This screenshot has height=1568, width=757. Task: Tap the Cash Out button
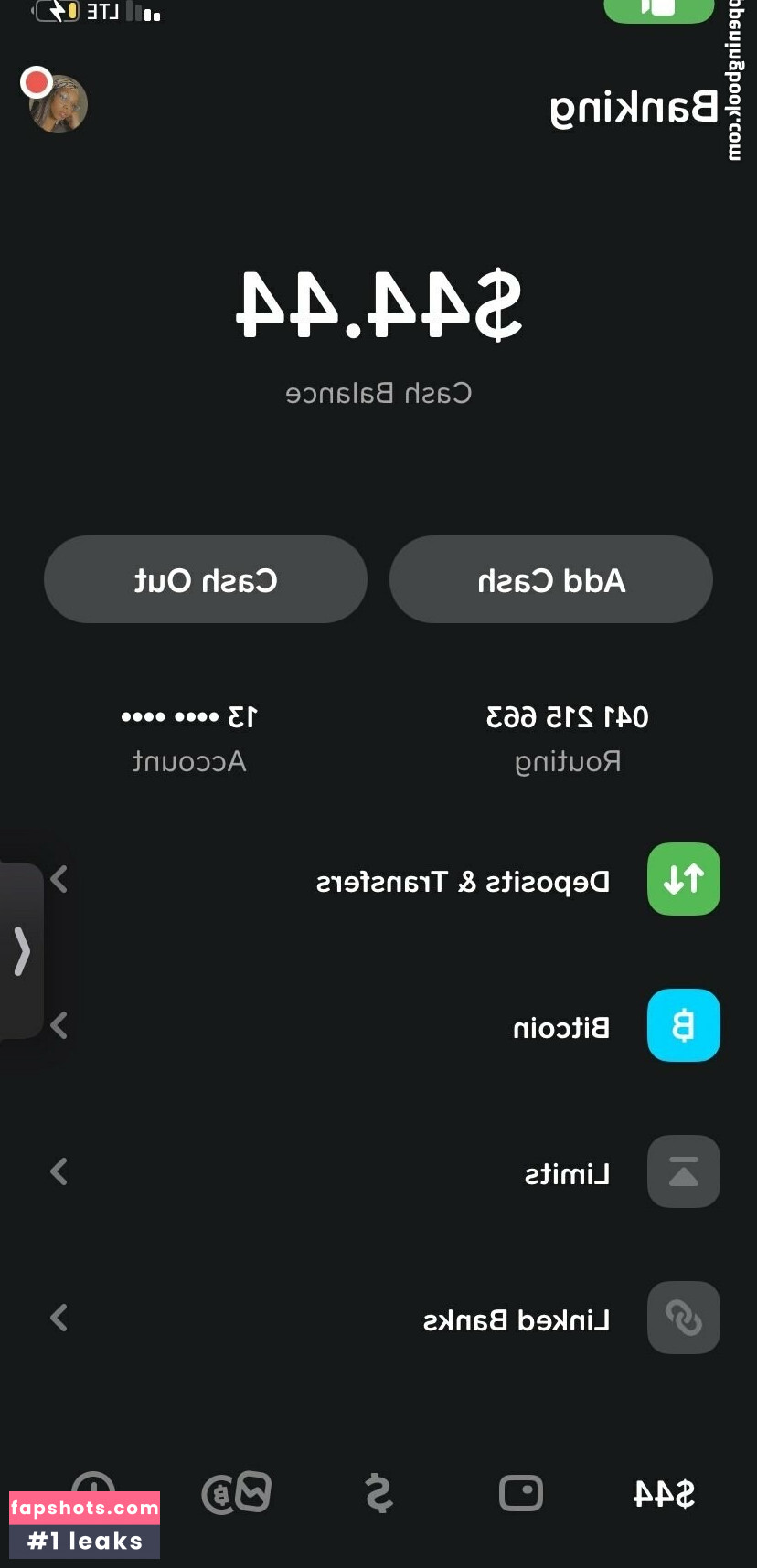coord(206,580)
